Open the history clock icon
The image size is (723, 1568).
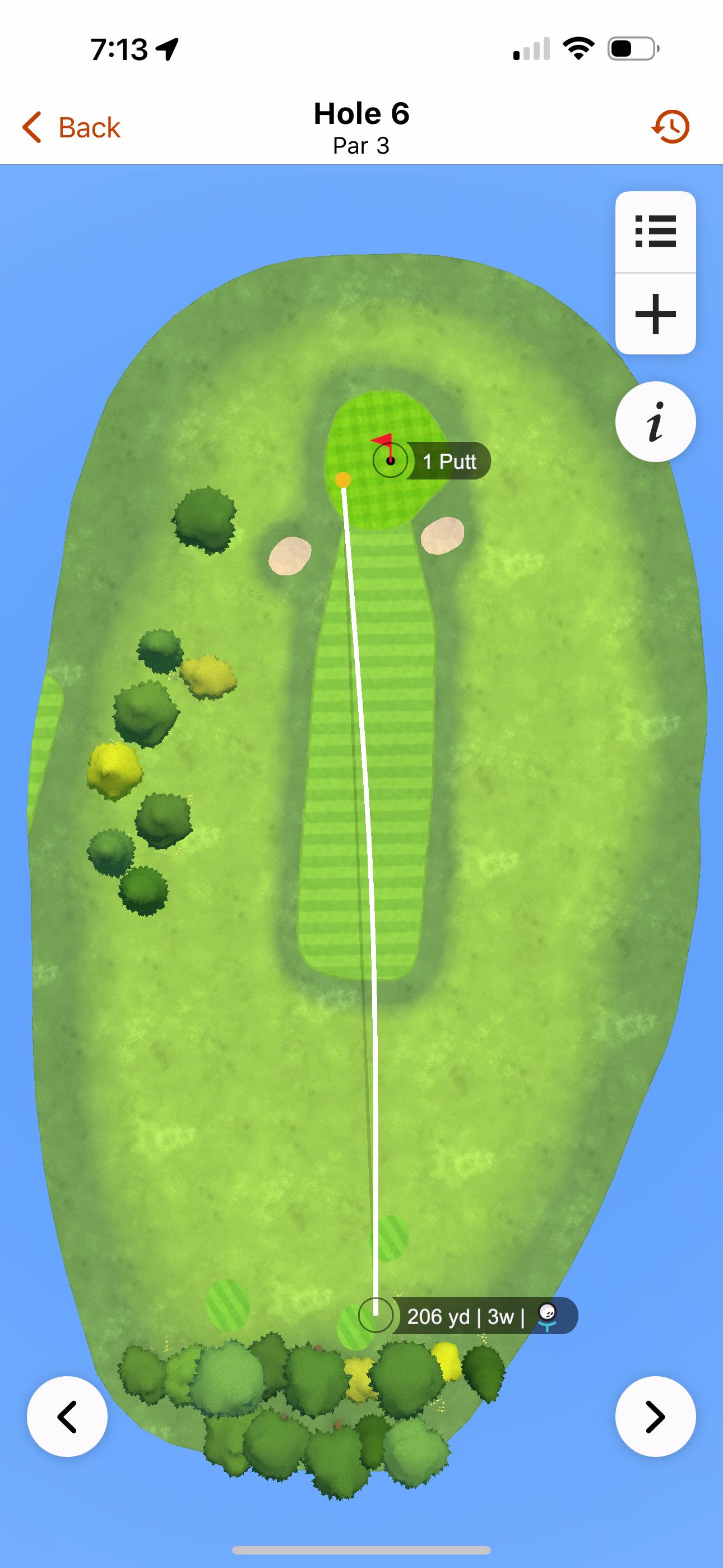(671, 127)
